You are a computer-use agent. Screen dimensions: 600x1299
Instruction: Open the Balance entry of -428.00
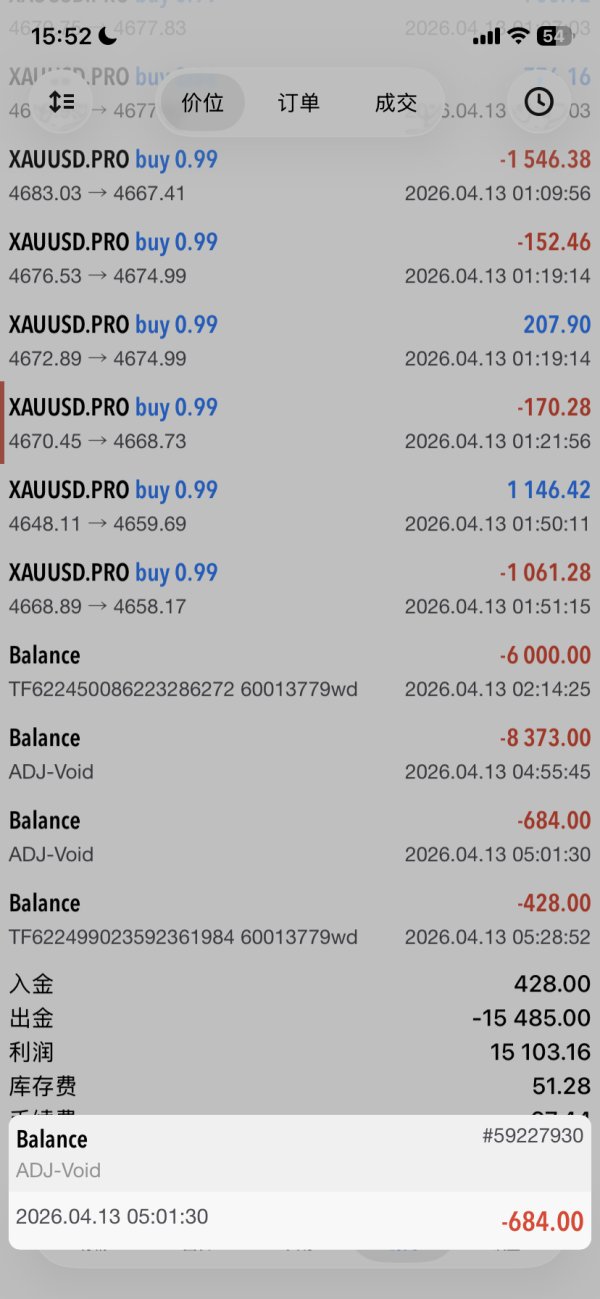[x=300, y=920]
